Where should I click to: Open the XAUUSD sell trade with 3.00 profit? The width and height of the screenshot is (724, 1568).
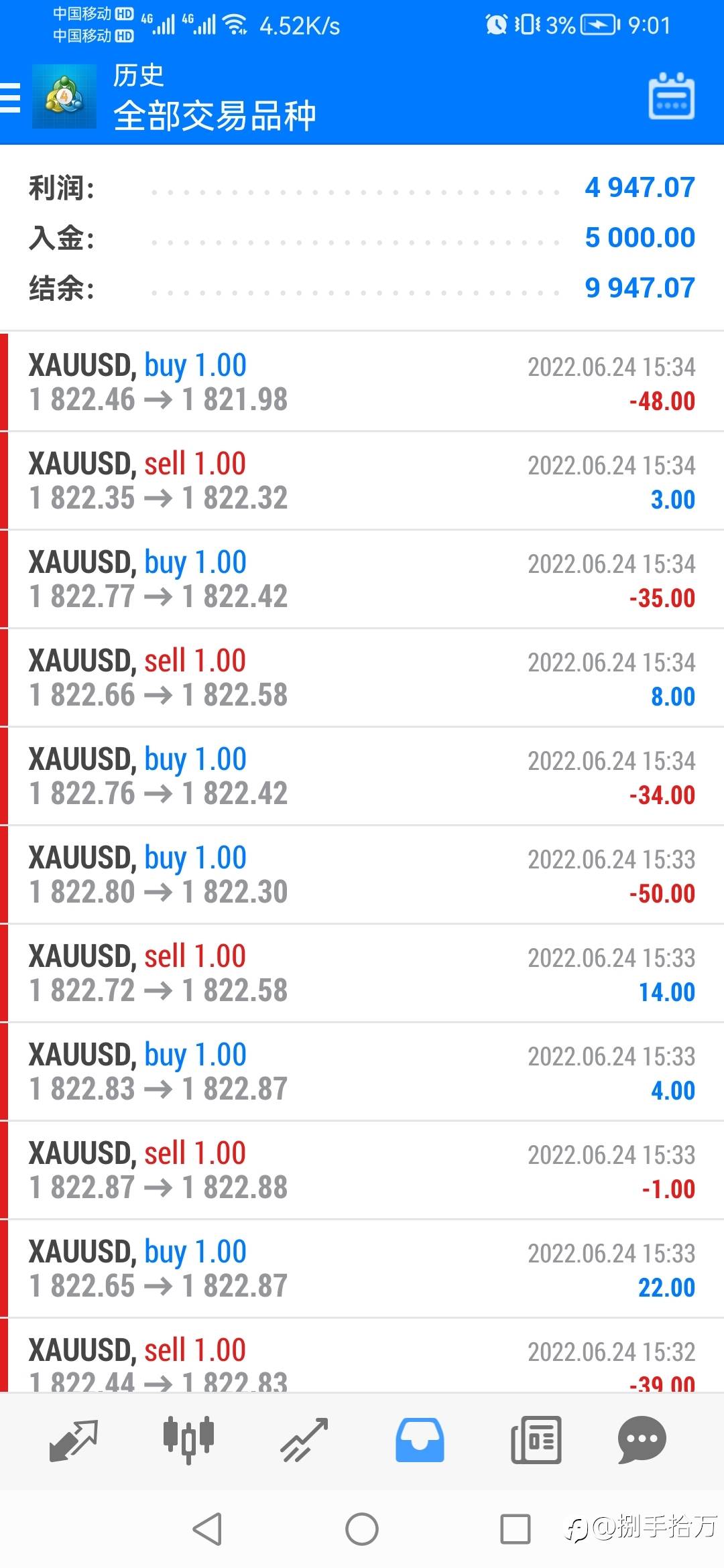click(362, 480)
